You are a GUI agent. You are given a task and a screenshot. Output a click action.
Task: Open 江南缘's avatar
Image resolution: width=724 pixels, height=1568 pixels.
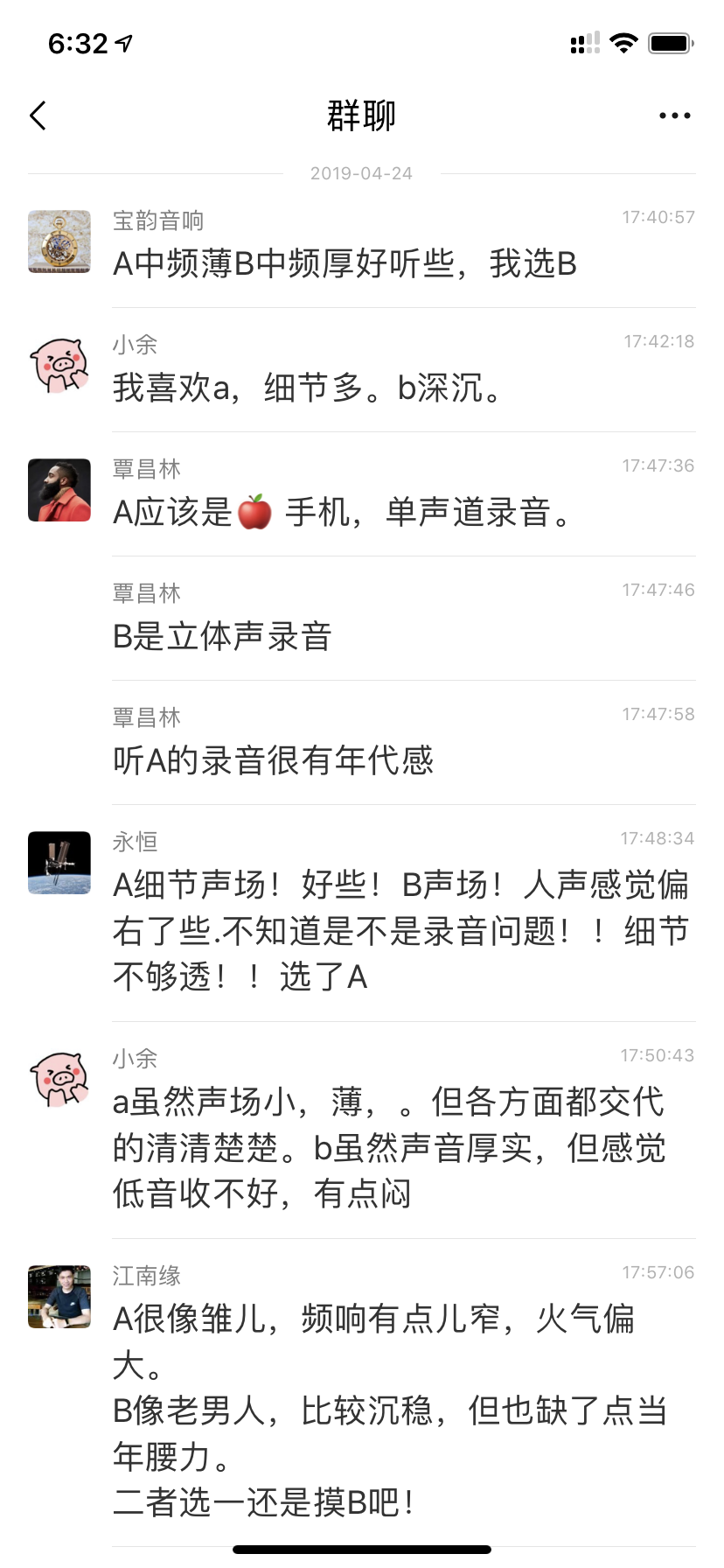[x=59, y=1297]
